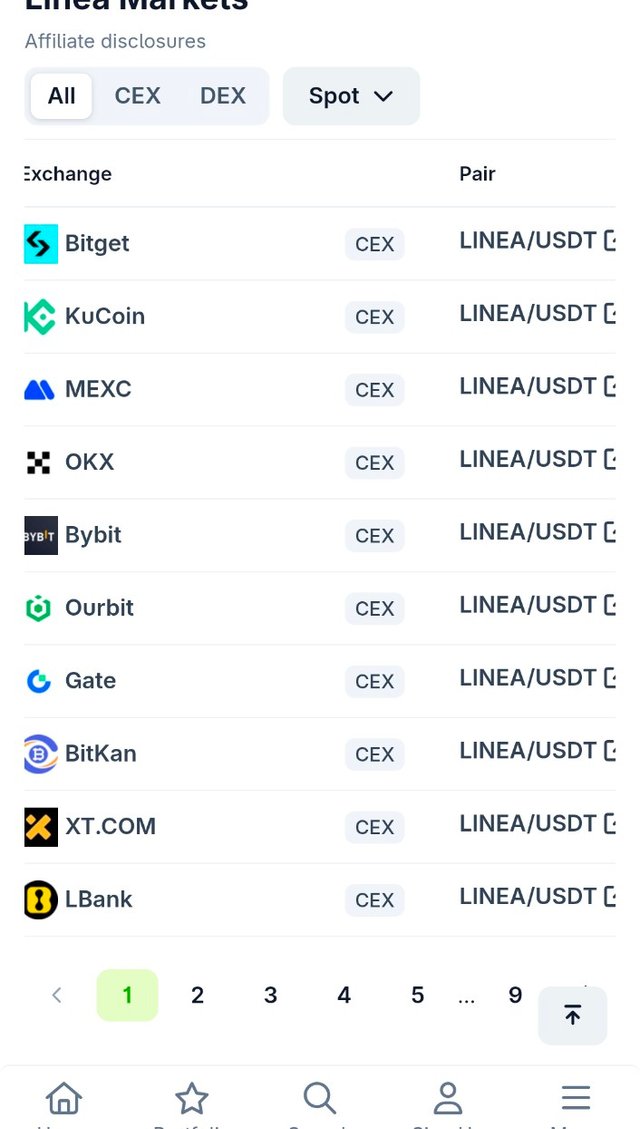
Task: Filter markets by DEX
Action: tap(222, 96)
